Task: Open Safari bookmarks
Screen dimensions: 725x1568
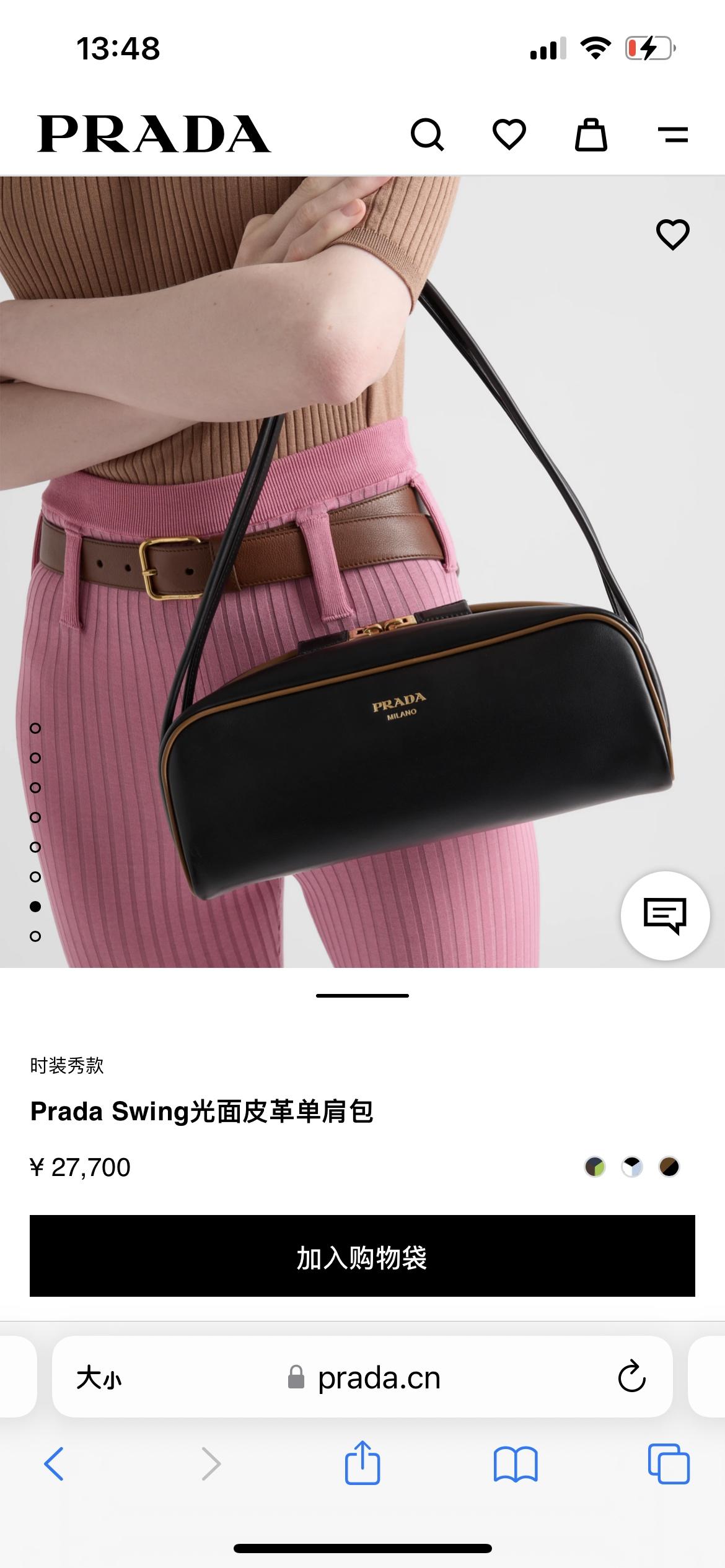Action: pos(516,1464)
